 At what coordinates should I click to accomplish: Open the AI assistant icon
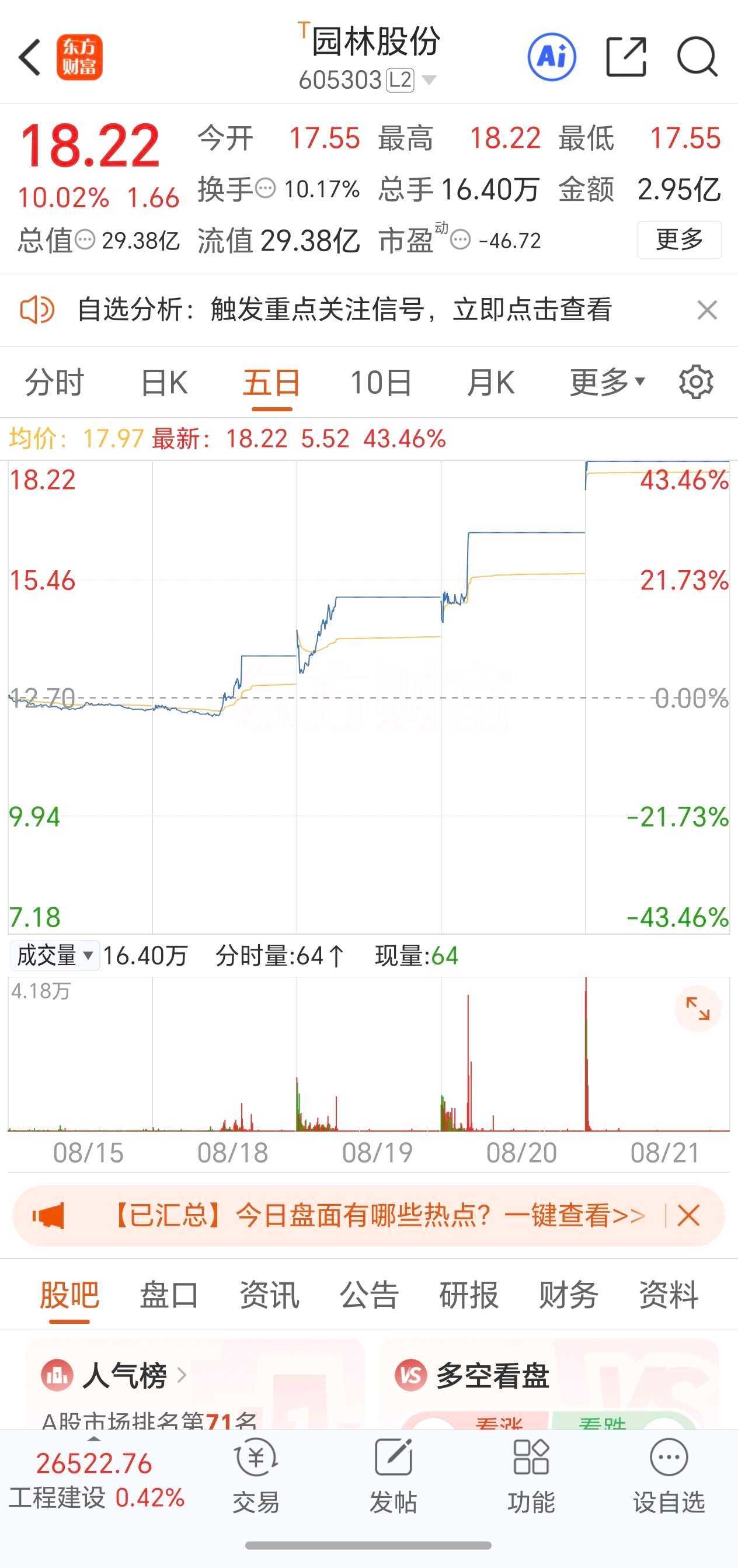pyautogui.click(x=551, y=57)
